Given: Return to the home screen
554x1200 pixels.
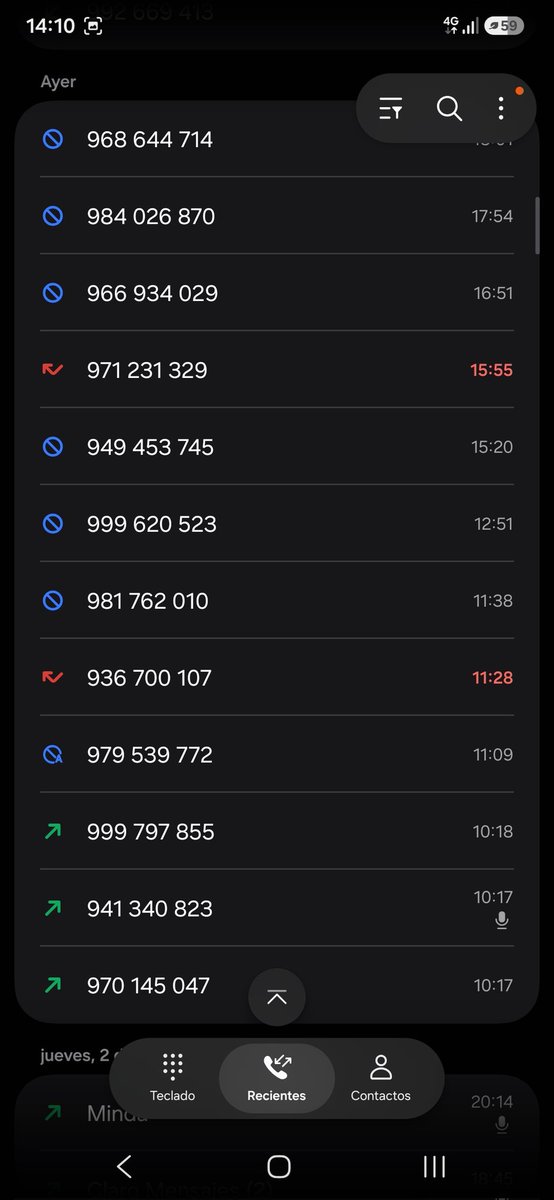Looking at the screenshot, I should pos(278,1166).
